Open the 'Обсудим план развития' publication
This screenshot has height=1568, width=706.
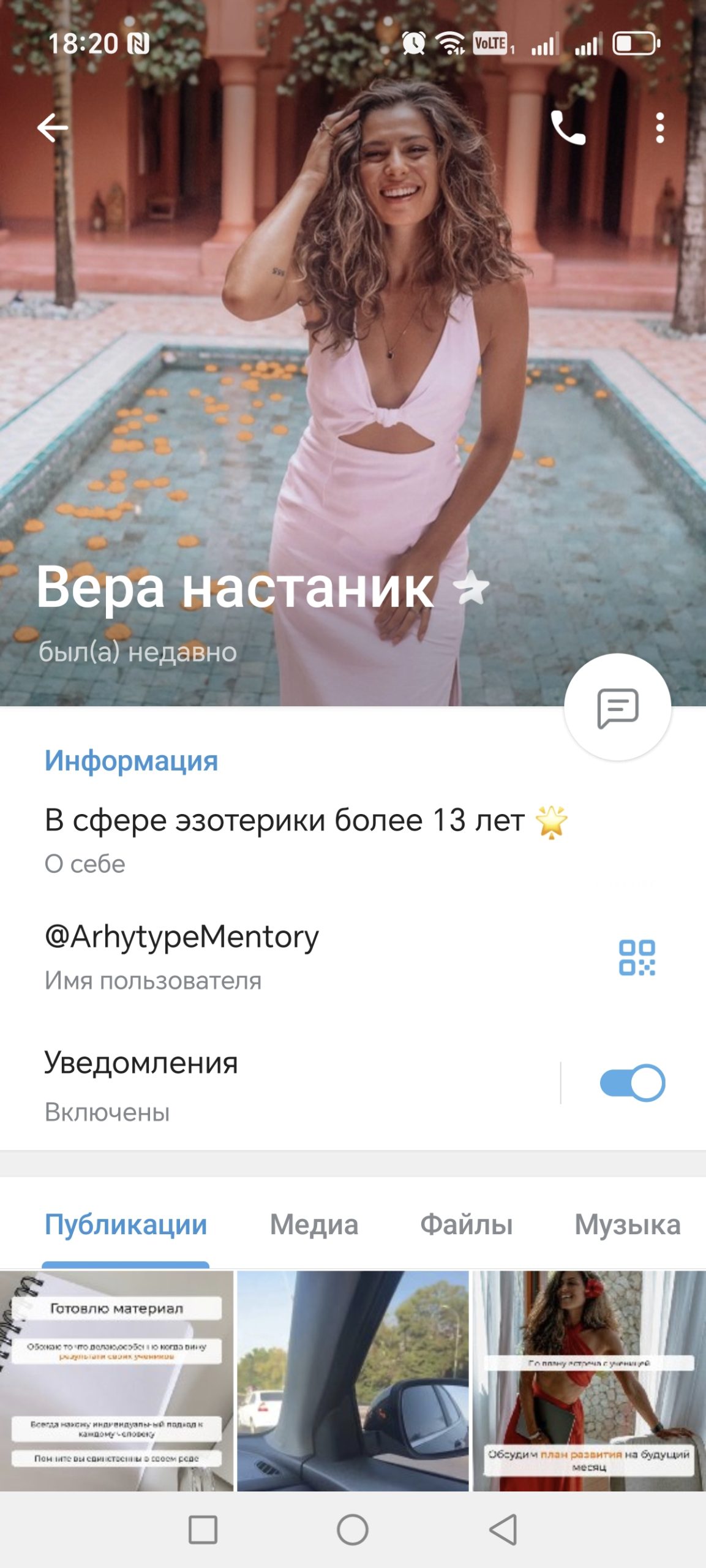point(589,1381)
